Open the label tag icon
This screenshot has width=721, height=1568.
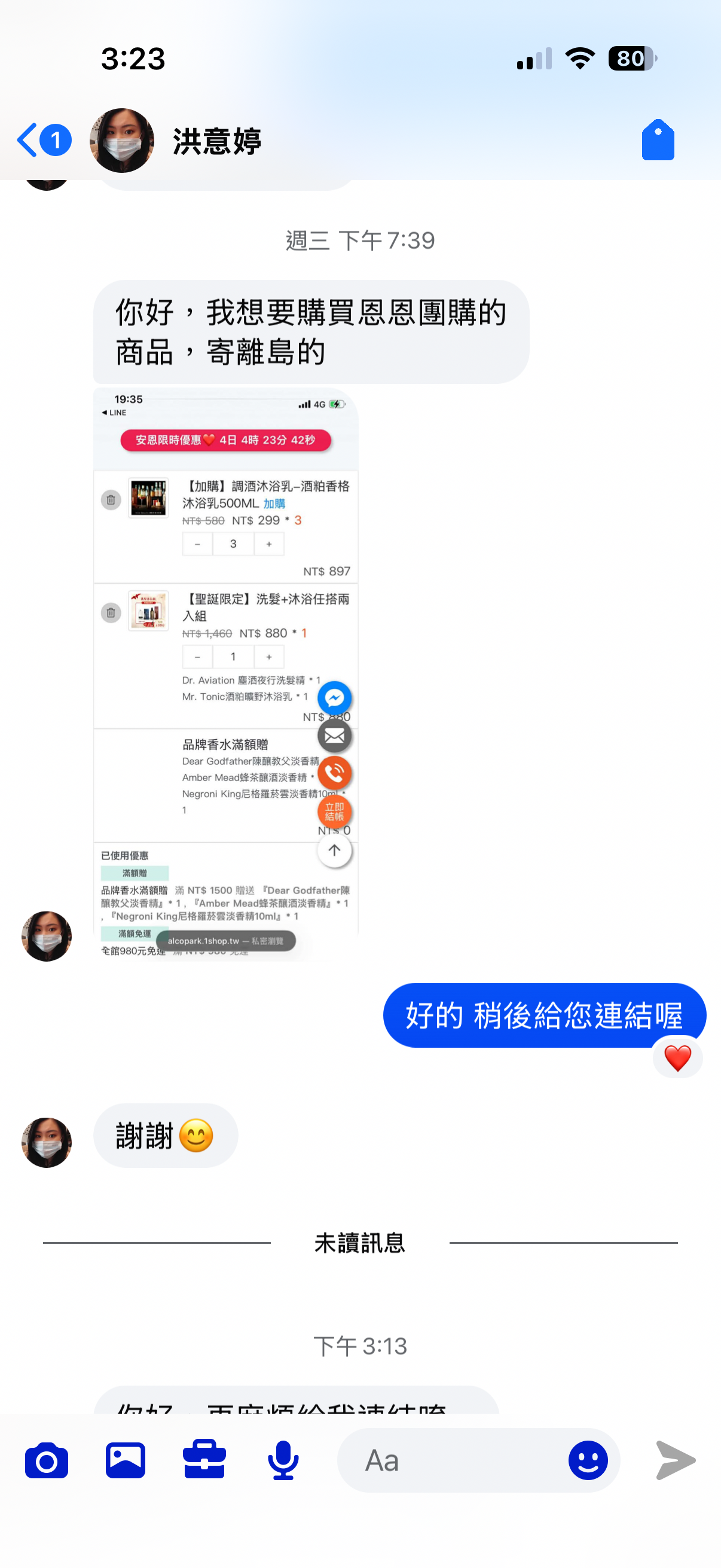point(657,140)
